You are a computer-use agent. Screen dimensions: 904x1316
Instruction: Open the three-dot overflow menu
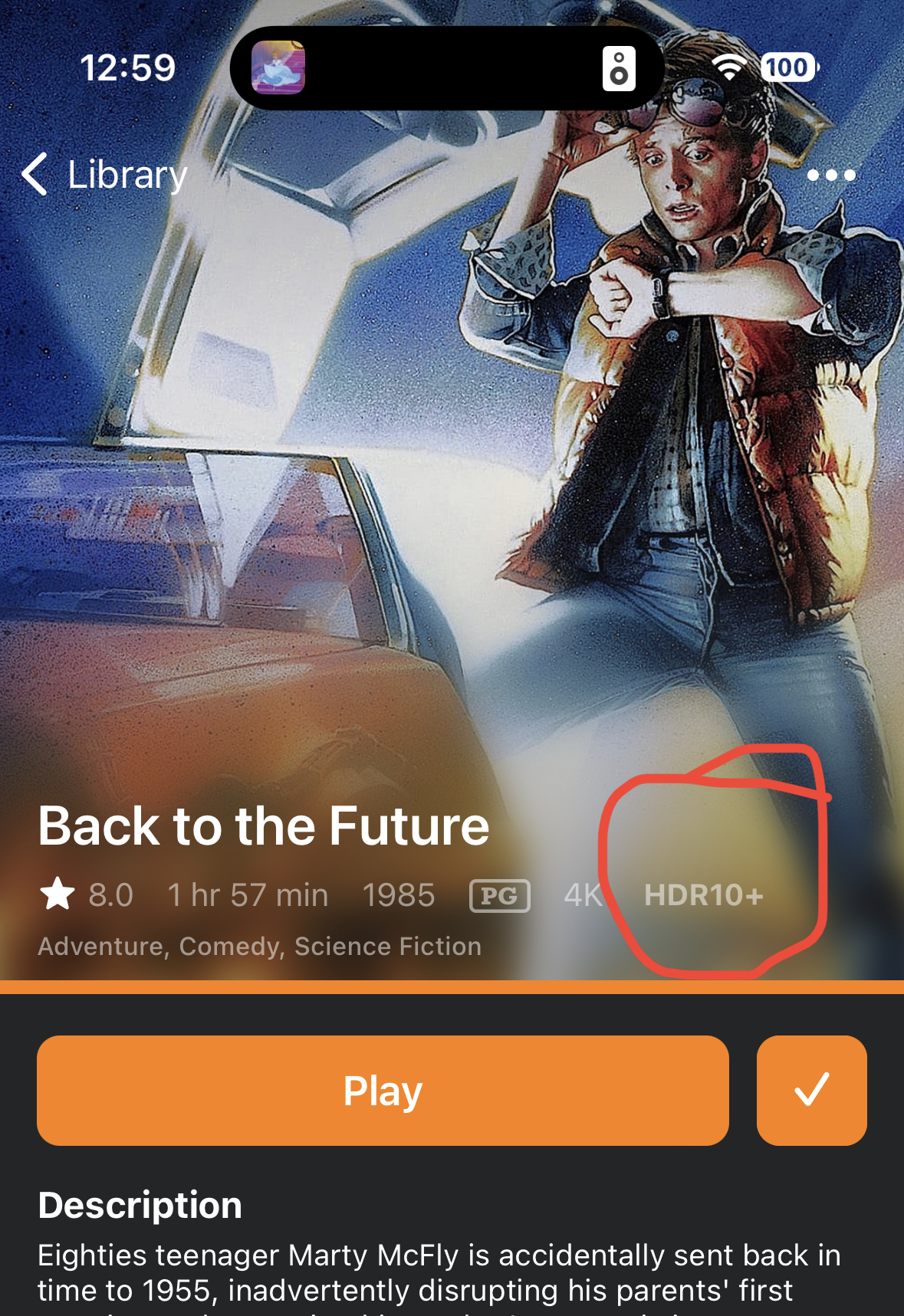pos(831,176)
